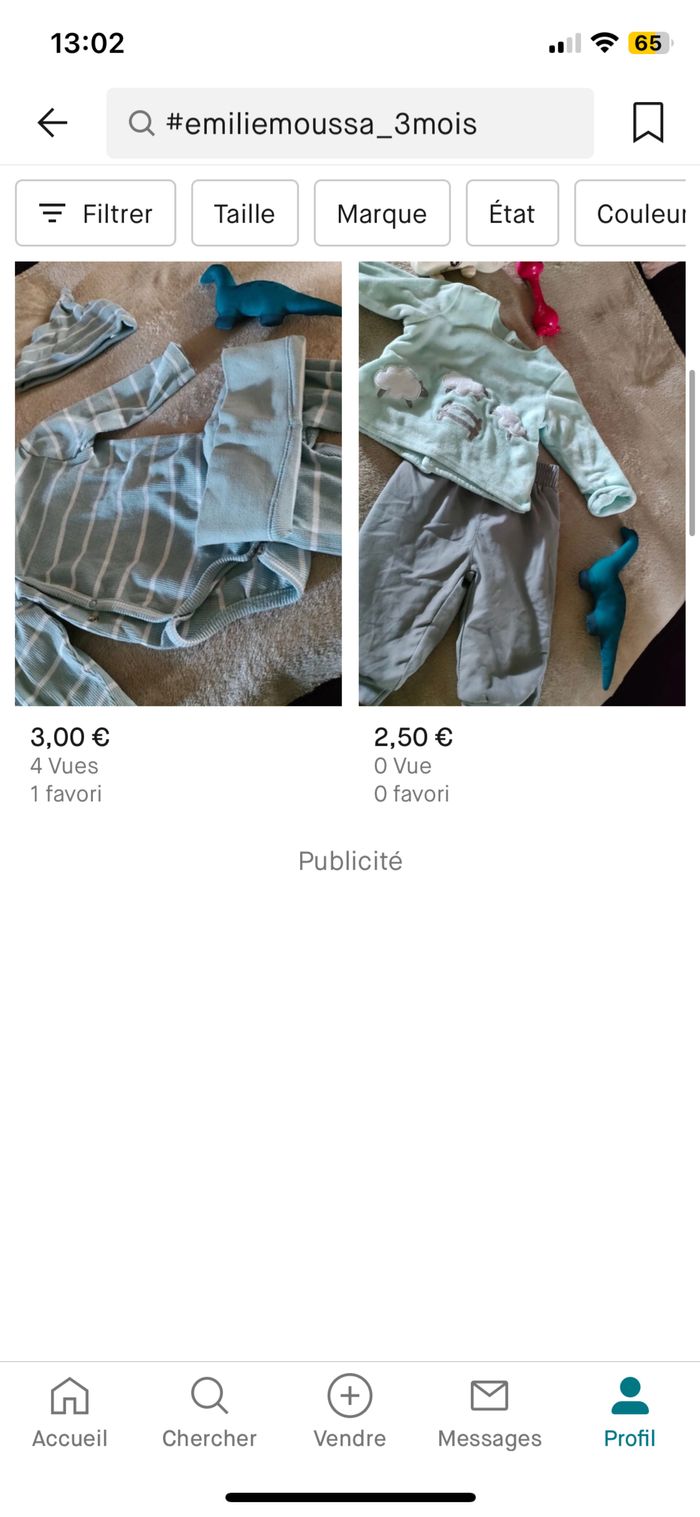Viewport: 700px width, 1517px height.
Task: View the 2,50 € fleece set listing
Action: (x=522, y=483)
